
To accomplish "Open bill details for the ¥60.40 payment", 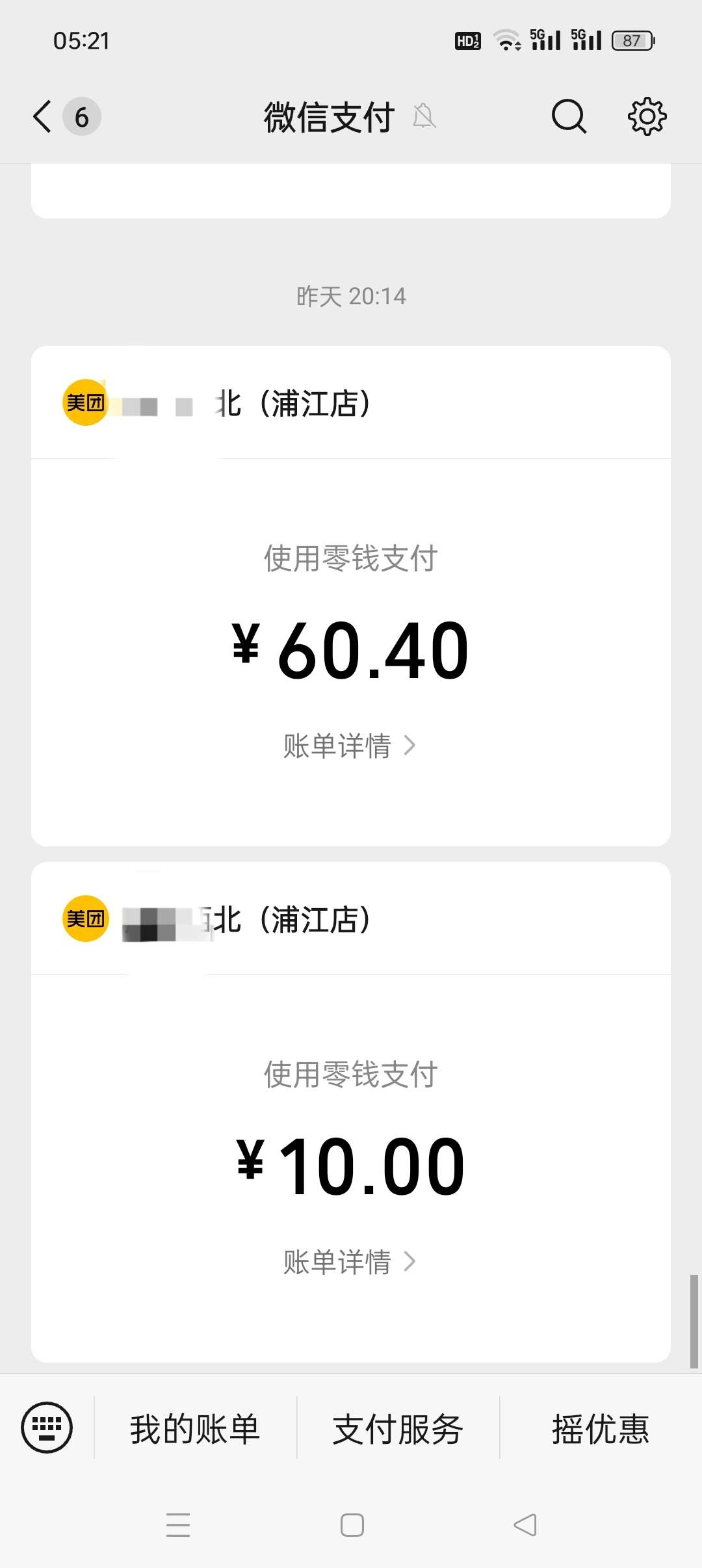I will point(350,746).
